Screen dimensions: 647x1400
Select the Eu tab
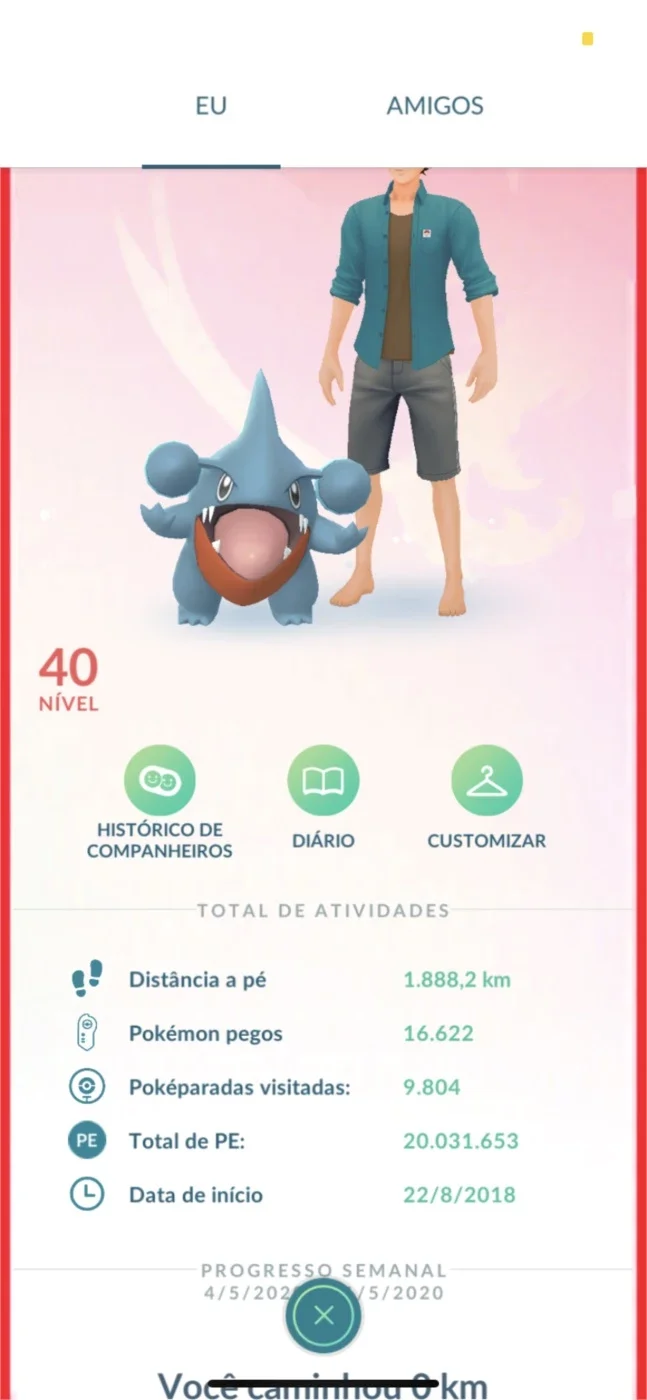pyautogui.click(x=211, y=106)
